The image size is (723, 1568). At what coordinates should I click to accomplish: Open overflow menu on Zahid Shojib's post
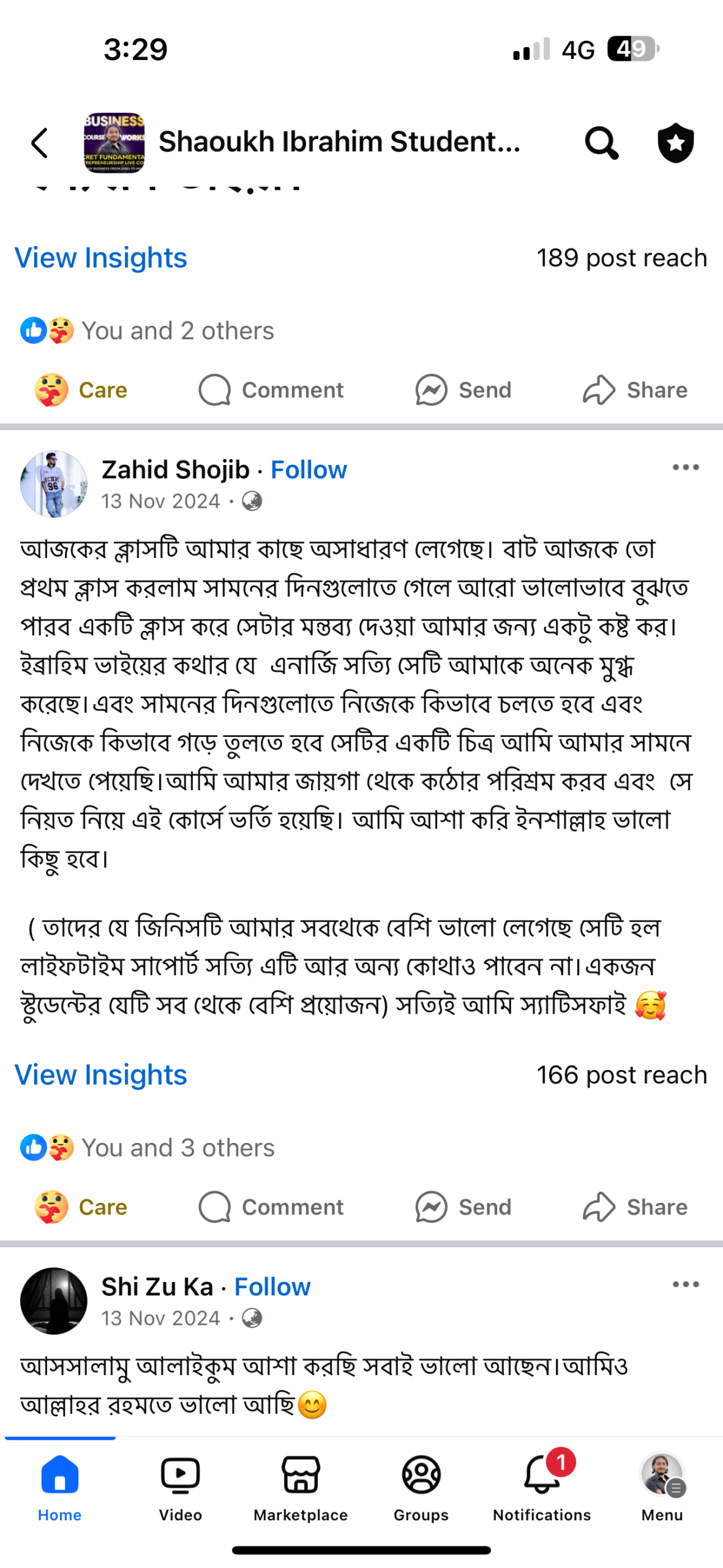685,467
